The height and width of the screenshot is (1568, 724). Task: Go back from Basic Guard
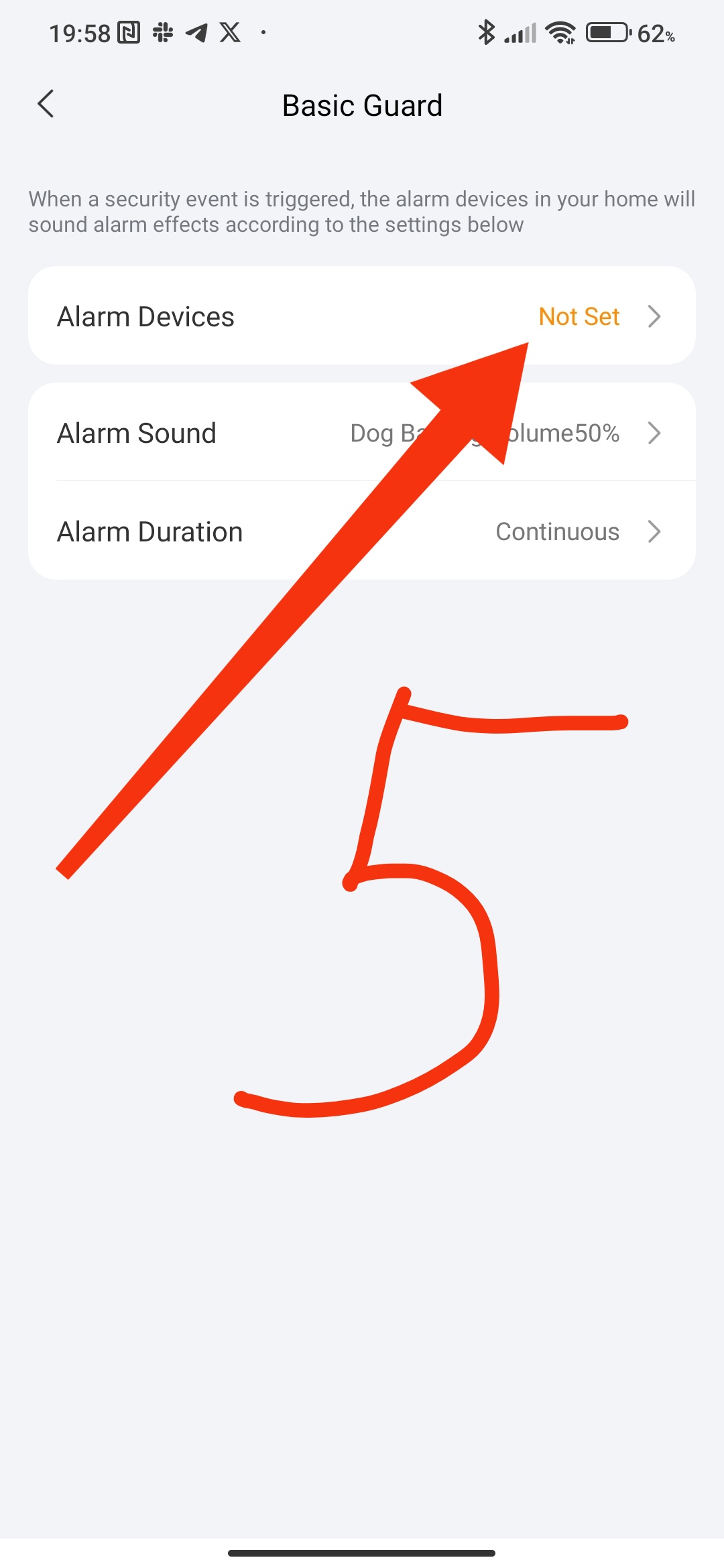(x=46, y=105)
